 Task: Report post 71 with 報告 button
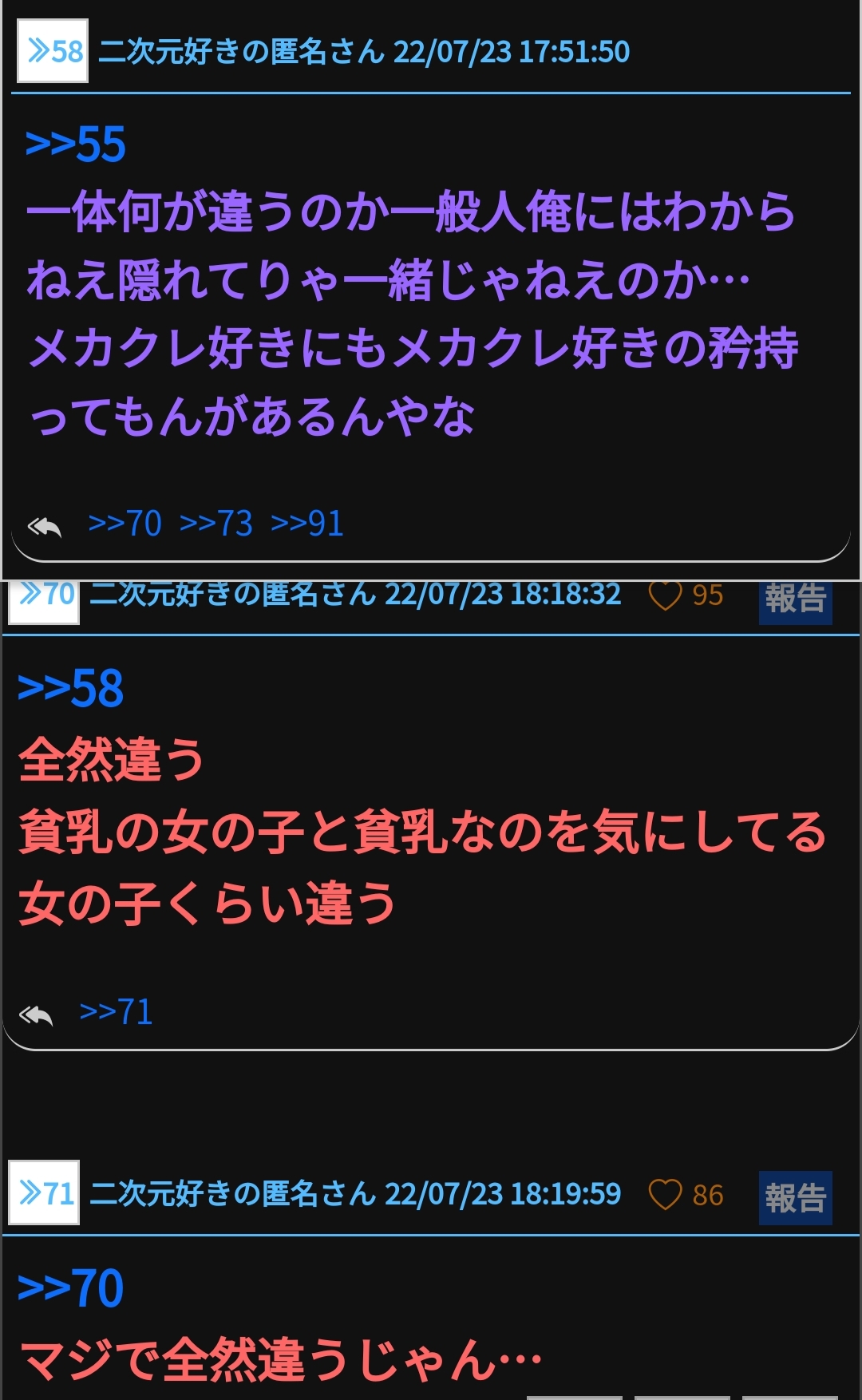[x=795, y=1197]
